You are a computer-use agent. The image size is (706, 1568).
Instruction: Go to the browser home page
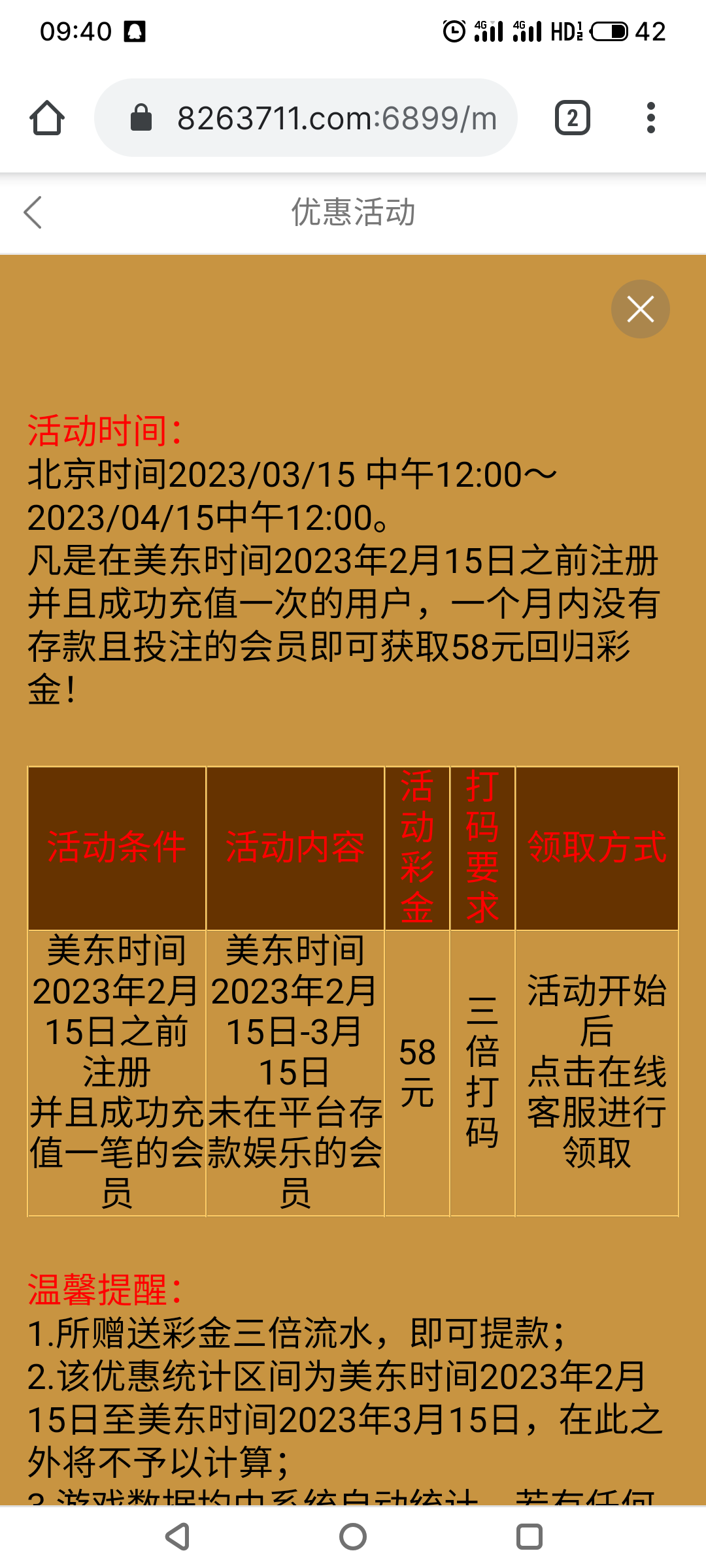[47, 118]
